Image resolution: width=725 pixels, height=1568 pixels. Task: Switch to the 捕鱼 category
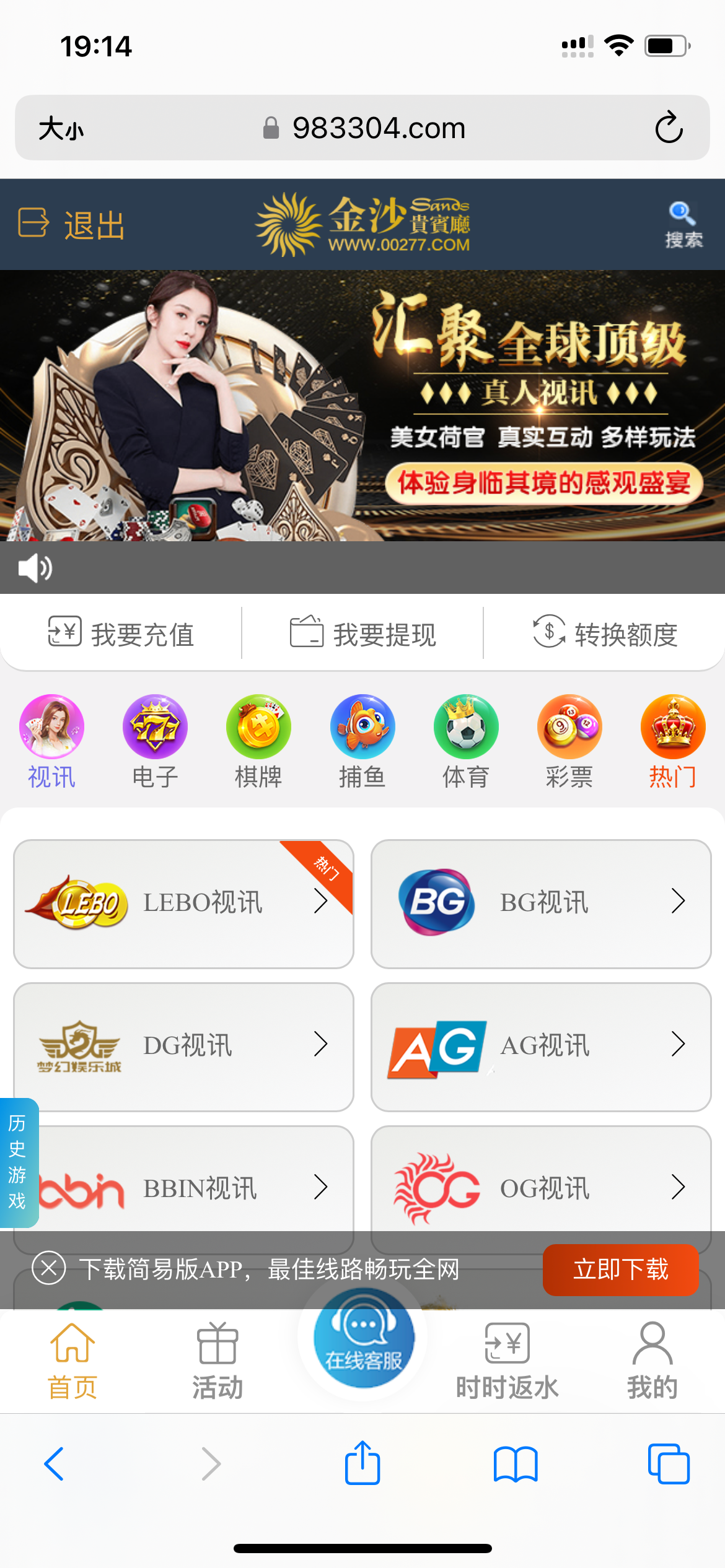[x=362, y=741]
